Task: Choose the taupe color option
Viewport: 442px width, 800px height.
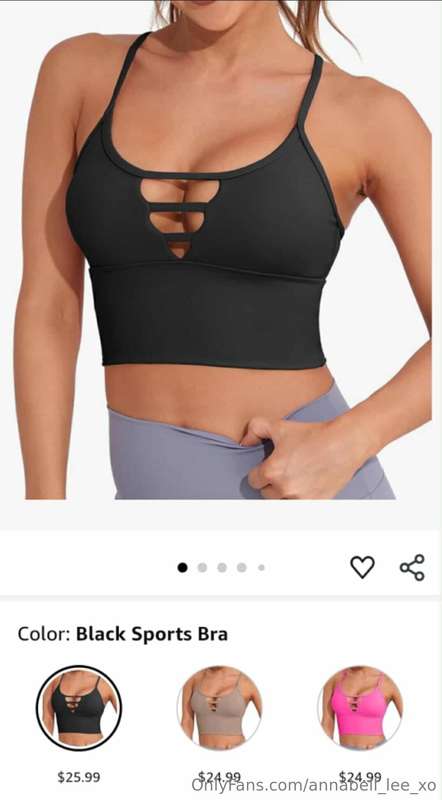Action: pyautogui.click(x=219, y=708)
